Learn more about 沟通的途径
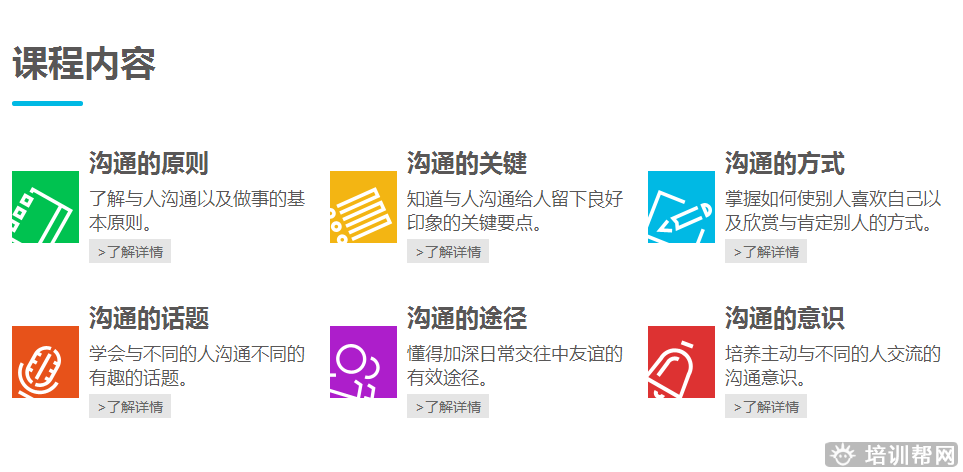Viewport: 963px width, 472px height. (448, 407)
